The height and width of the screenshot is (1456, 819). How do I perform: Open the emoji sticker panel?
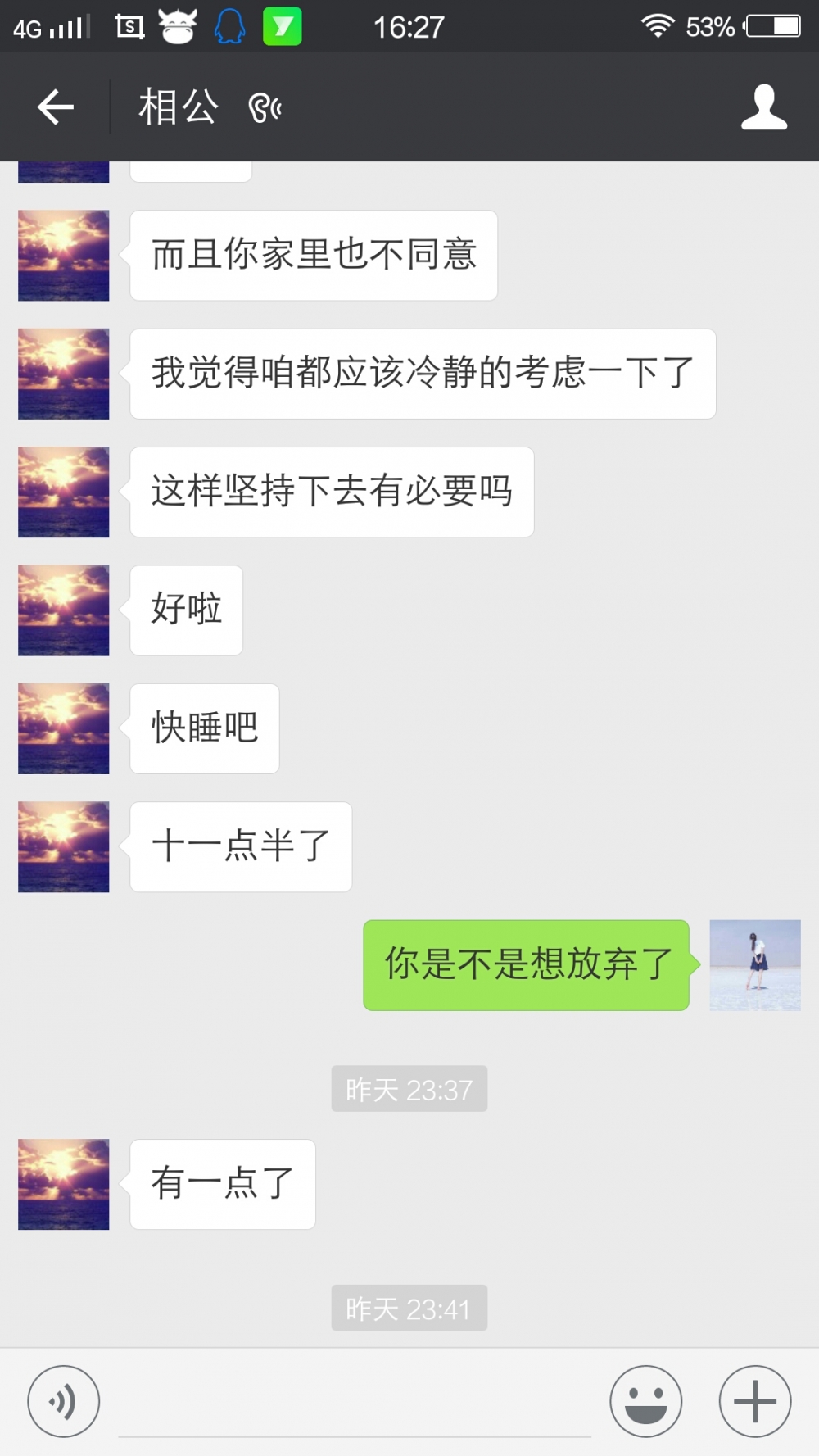646,1401
